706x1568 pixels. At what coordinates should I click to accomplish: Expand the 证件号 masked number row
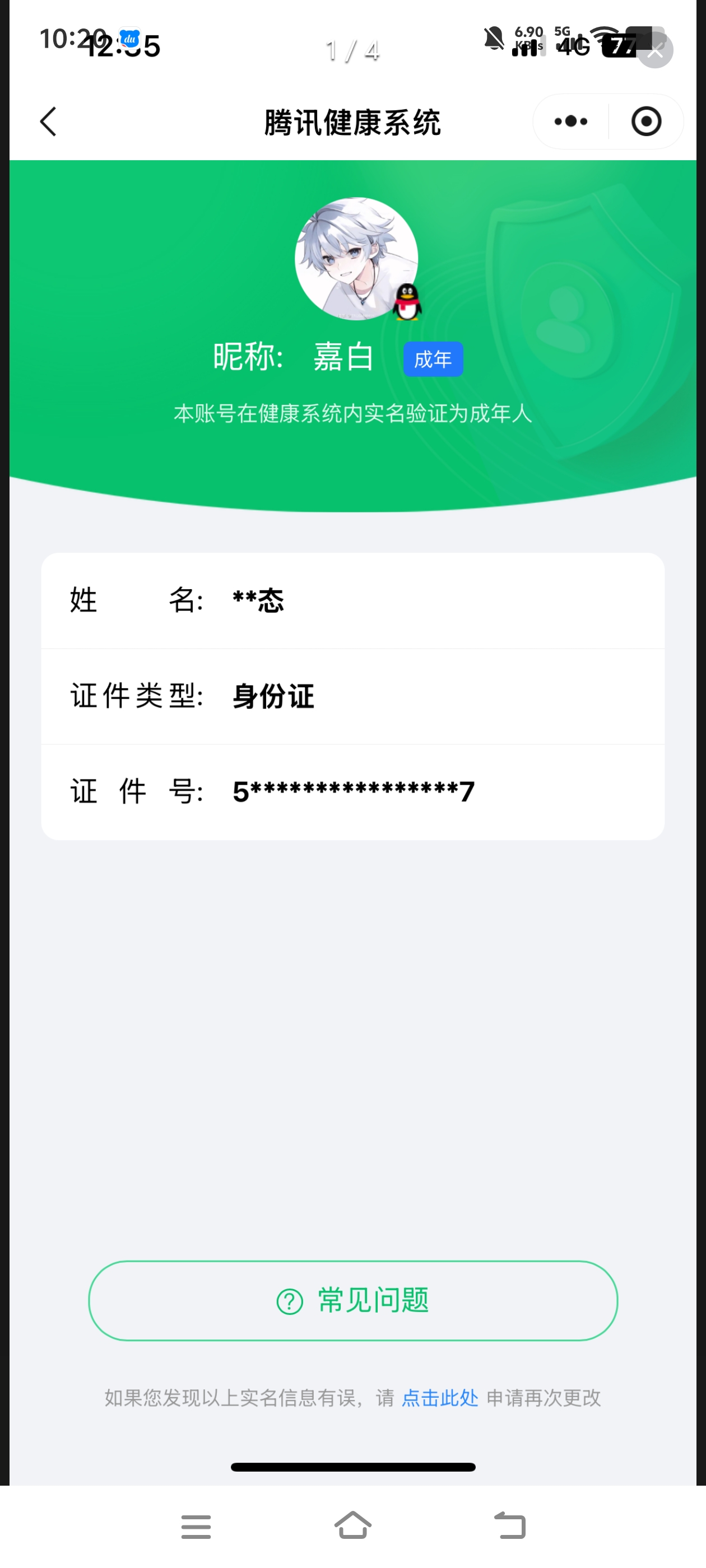352,790
